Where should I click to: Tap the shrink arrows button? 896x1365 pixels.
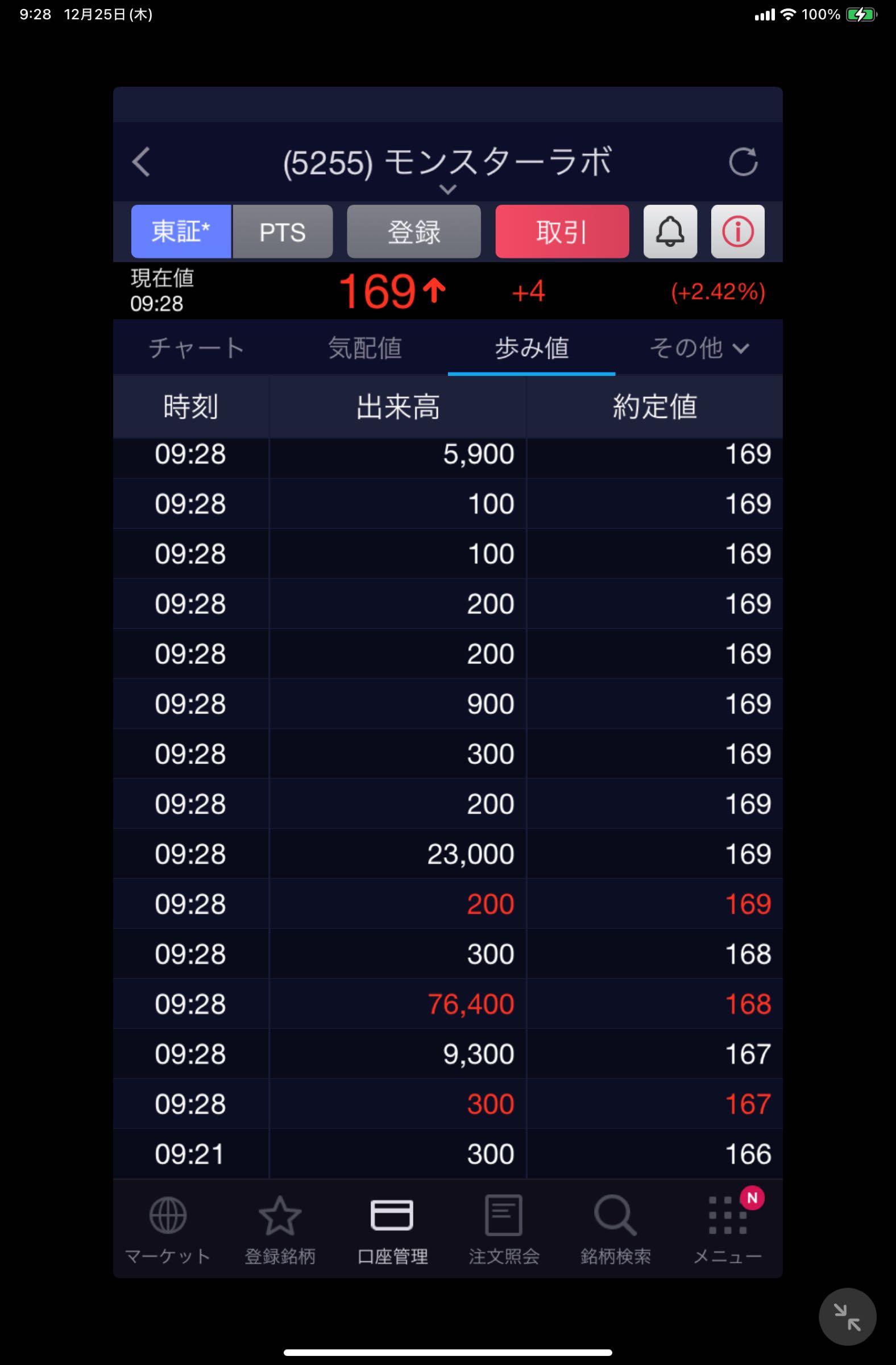[847, 1317]
